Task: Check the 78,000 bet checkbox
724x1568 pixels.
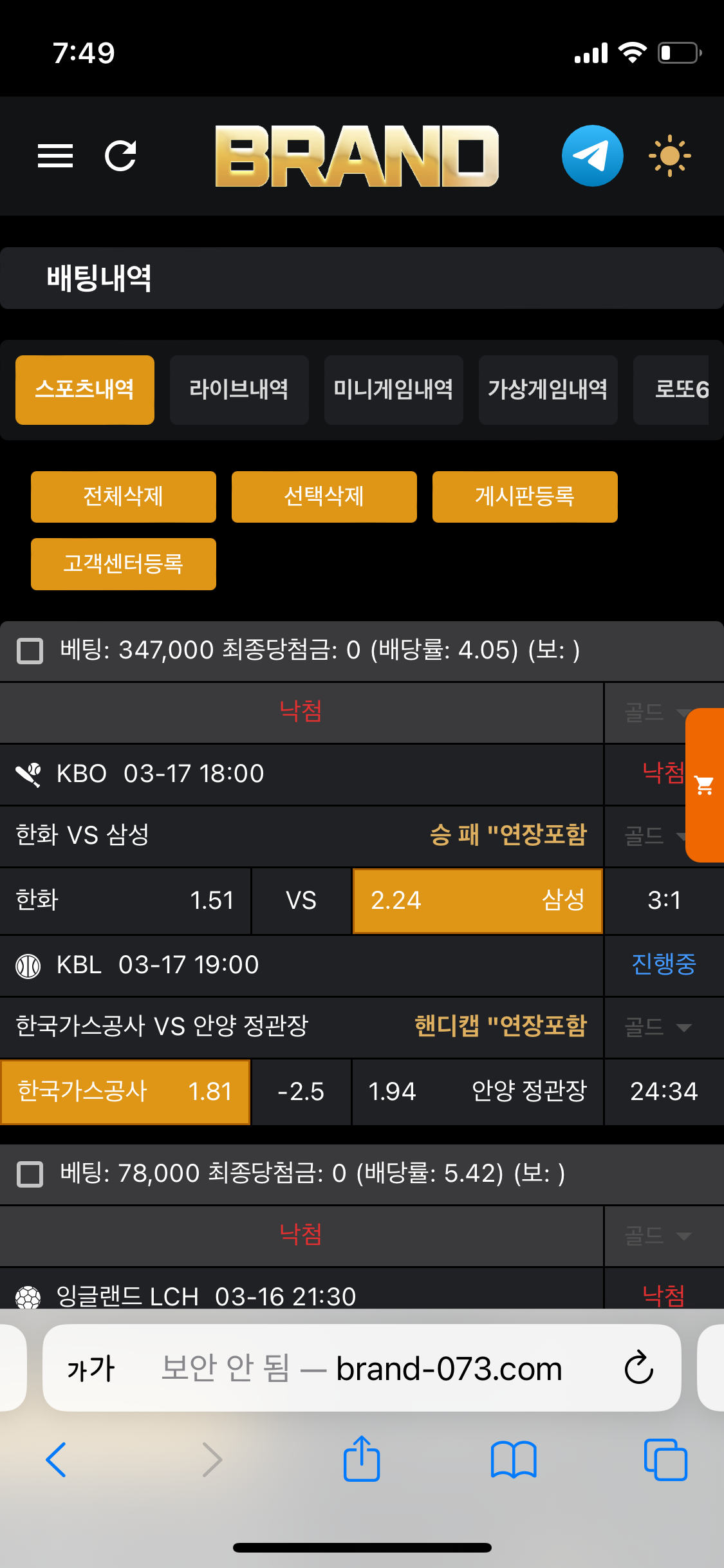Action: point(30,1174)
